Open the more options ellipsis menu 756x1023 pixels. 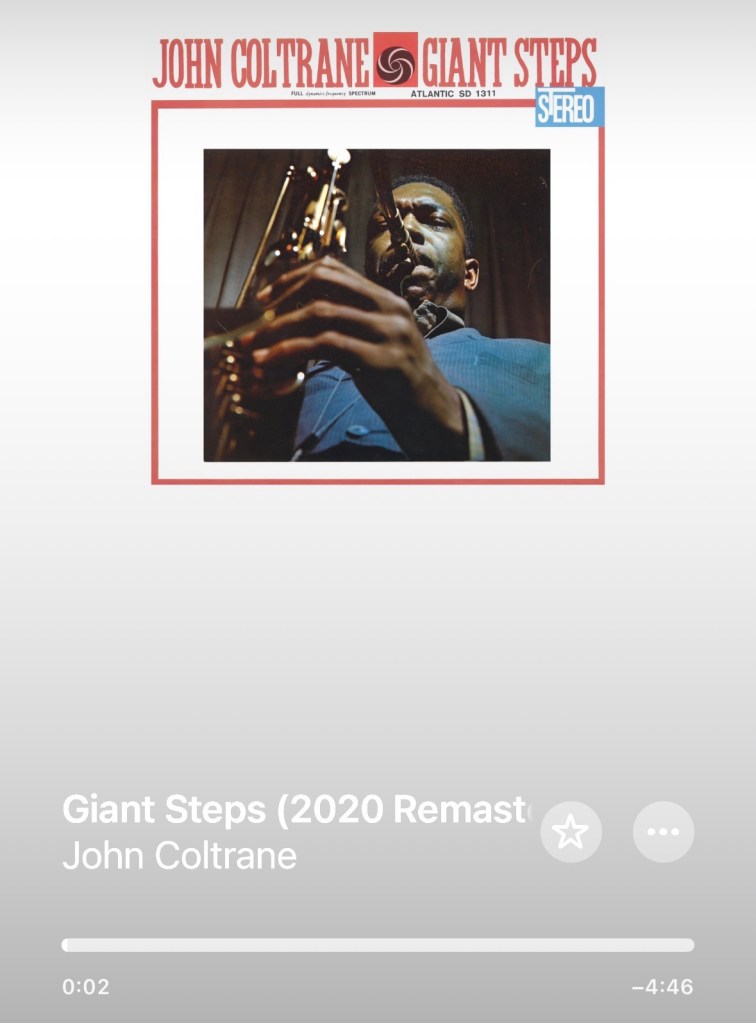tap(663, 832)
